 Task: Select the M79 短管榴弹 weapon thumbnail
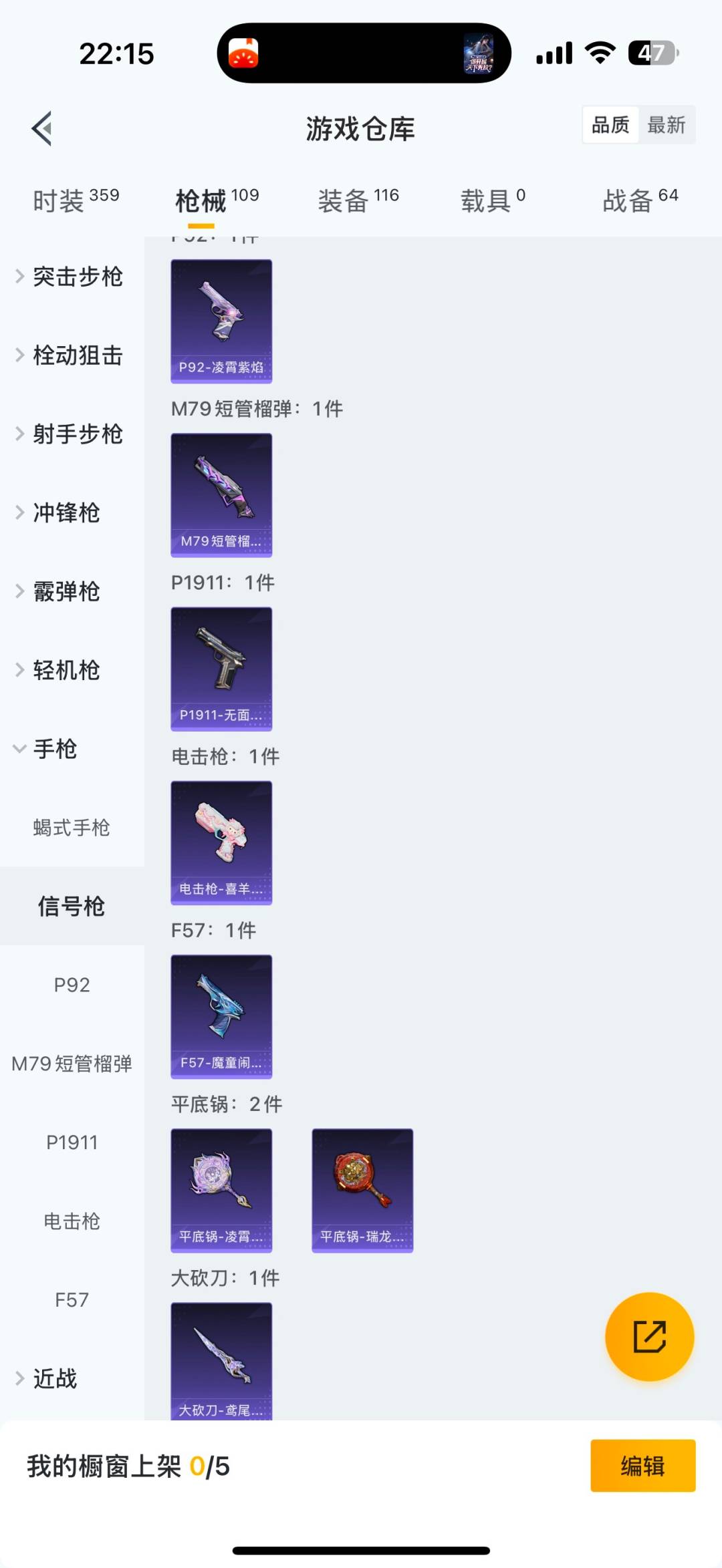[221, 494]
